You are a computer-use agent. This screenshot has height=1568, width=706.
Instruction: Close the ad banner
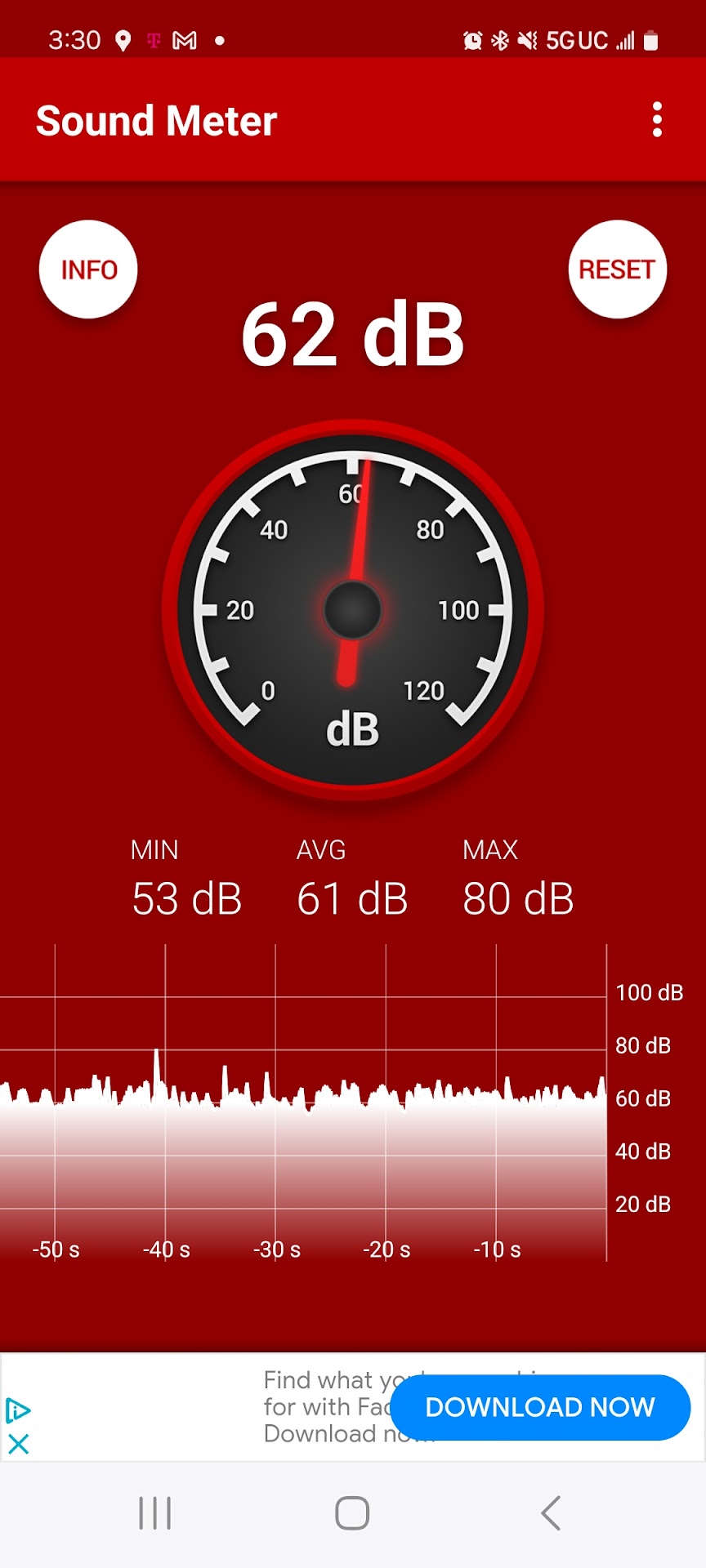tap(18, 1444)
